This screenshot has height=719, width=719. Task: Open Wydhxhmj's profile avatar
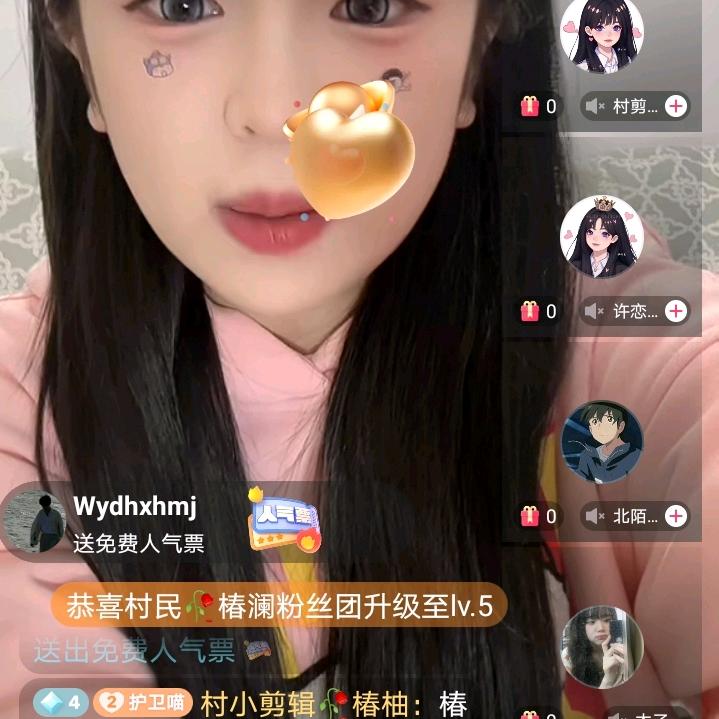click(x=33, y=522)
